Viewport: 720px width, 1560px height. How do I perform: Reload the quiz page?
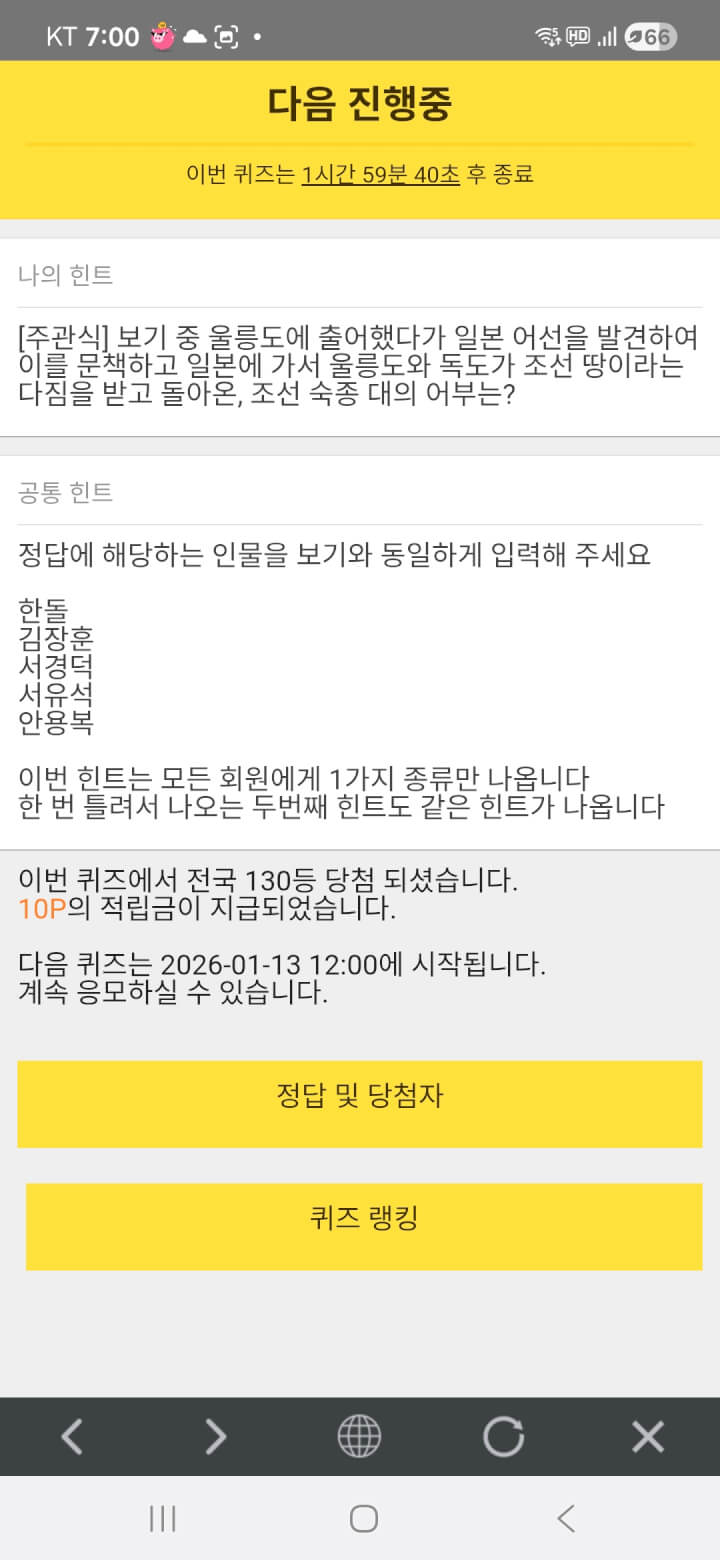pyautogui.click(x=503, y=1437)
